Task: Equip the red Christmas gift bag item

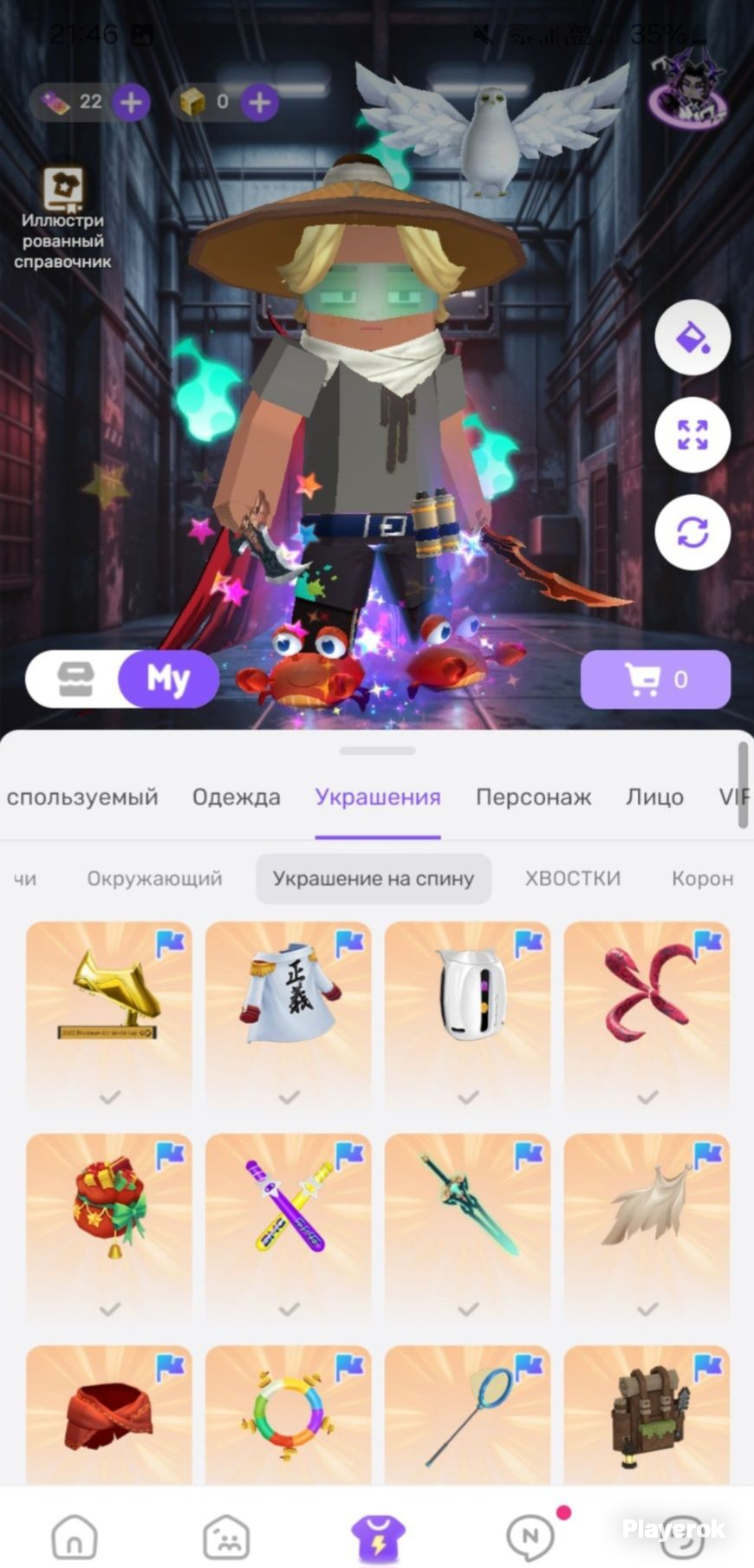Action: tap(109, 1228)
